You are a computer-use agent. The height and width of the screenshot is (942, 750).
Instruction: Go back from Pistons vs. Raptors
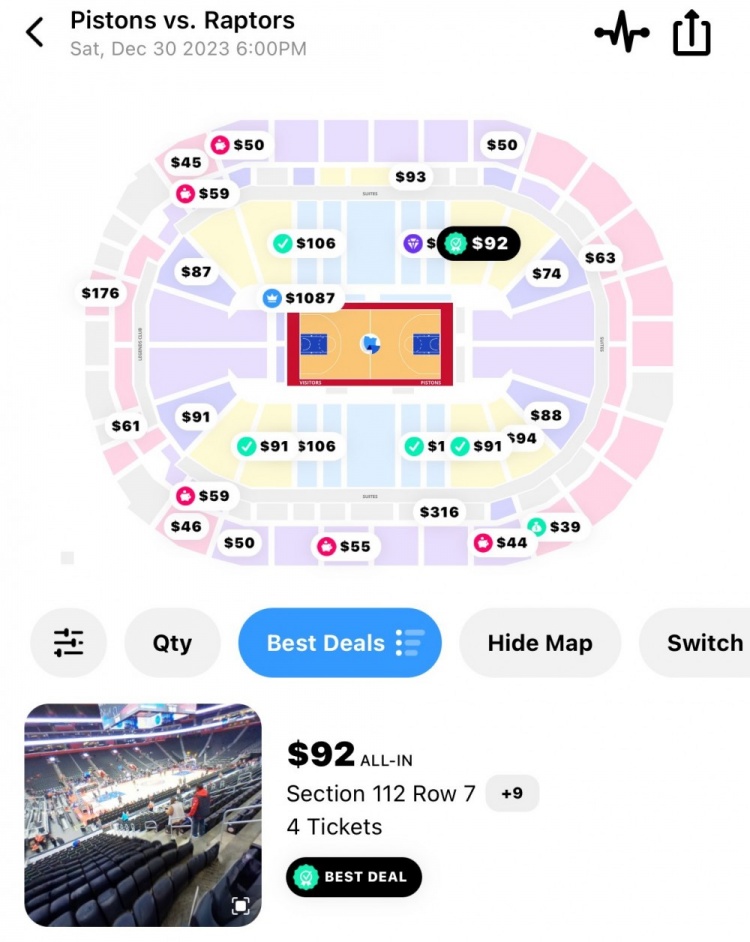pos(35,32)
